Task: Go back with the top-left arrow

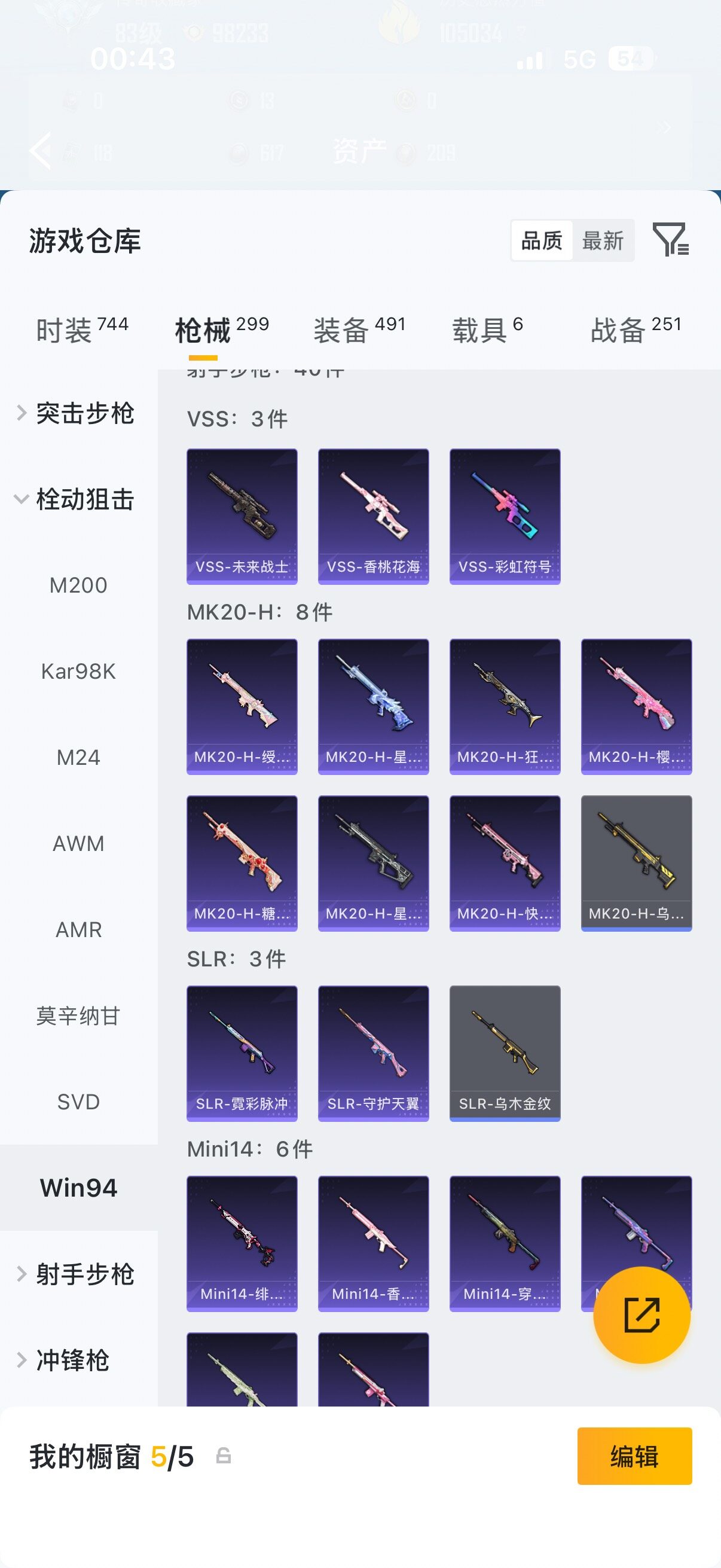Action: 41,150
